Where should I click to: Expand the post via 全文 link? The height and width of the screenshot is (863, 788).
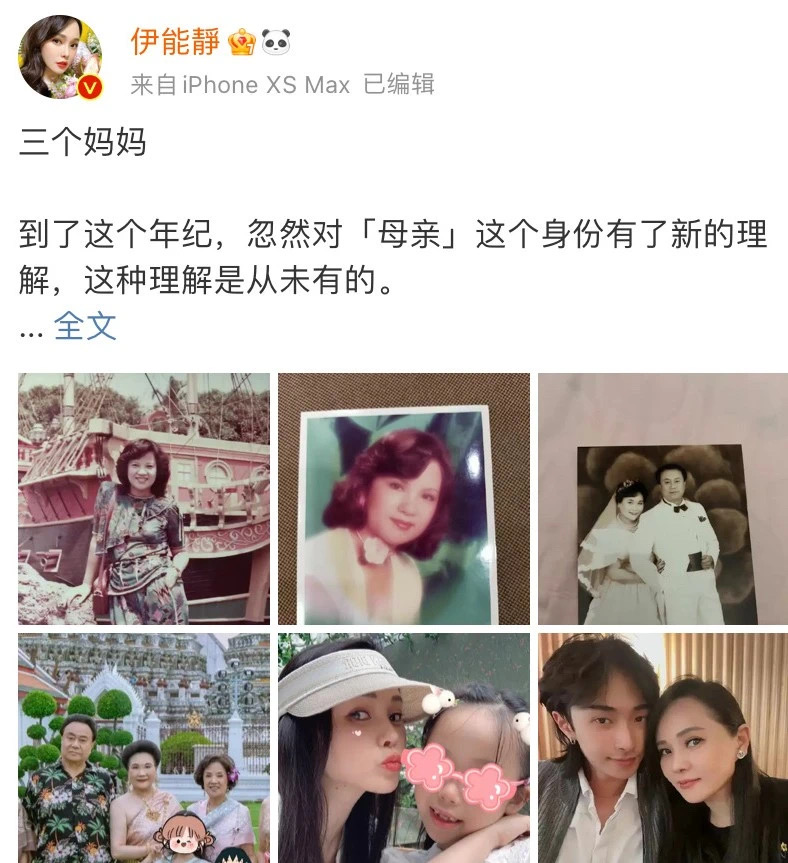pyautogui.click(x=85, y=325)
